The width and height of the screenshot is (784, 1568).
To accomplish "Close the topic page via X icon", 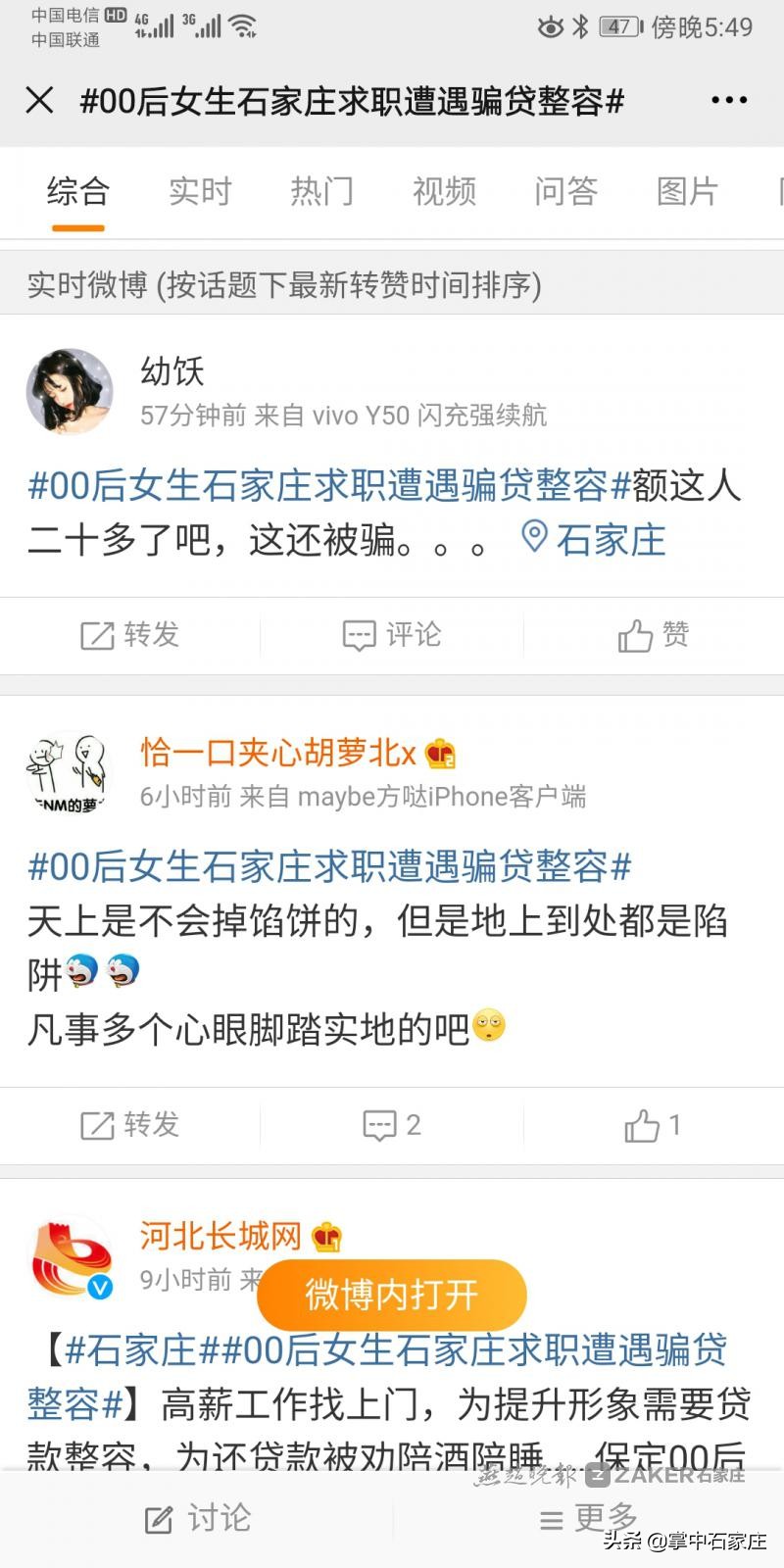I will [39, 99].
